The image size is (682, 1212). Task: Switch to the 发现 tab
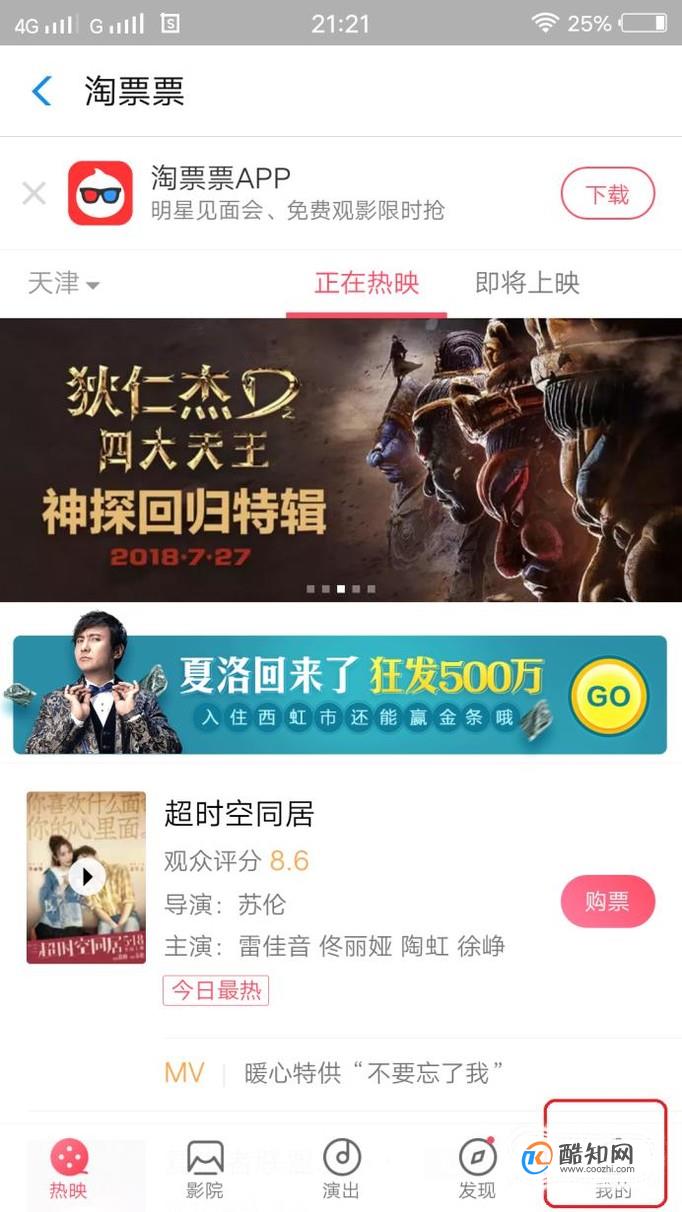(x=477, y=1170)
